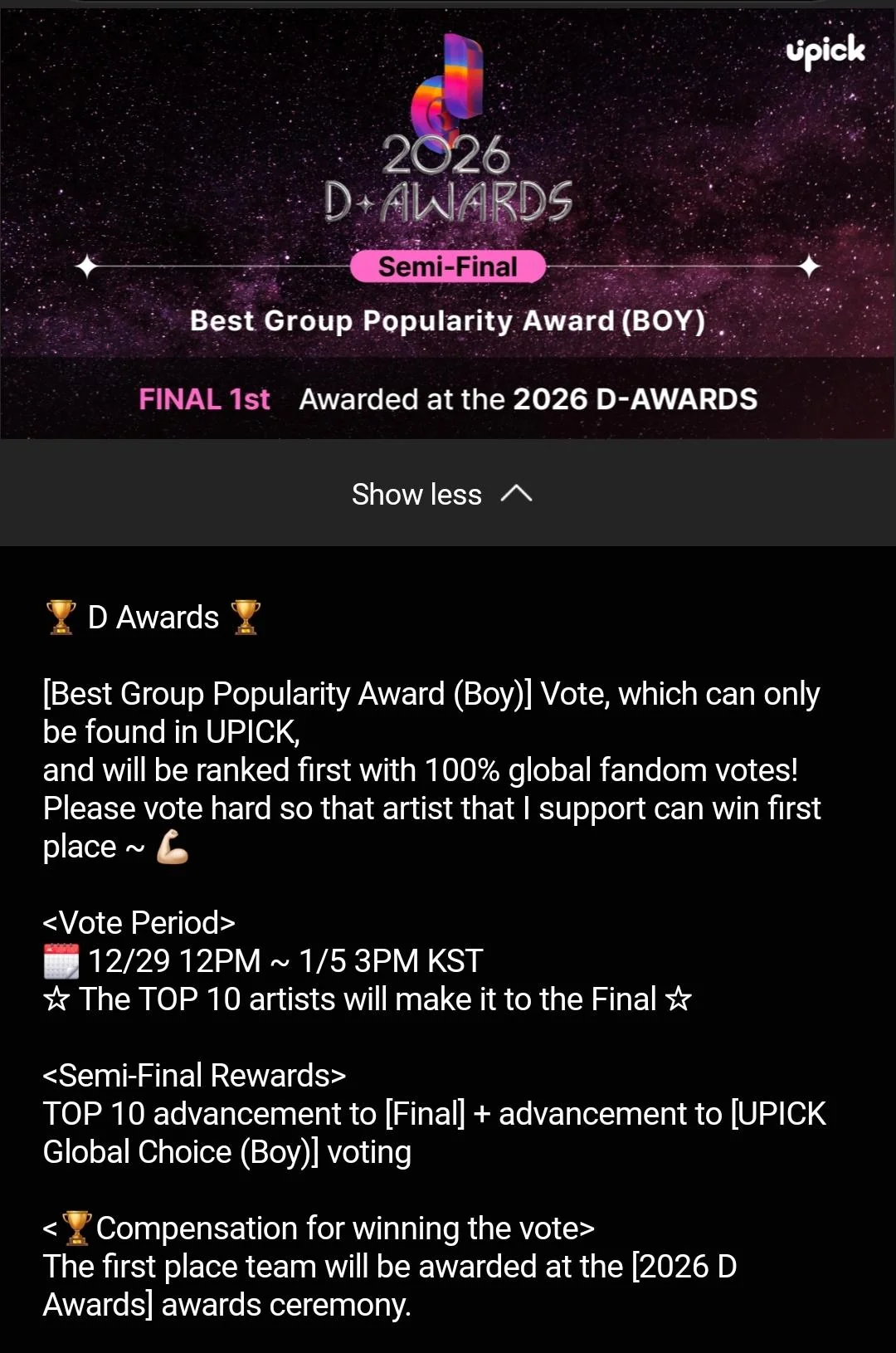Click the right sparkle decoration in the banner
Screen dimensions: 896x1353
tap(808, 266)
